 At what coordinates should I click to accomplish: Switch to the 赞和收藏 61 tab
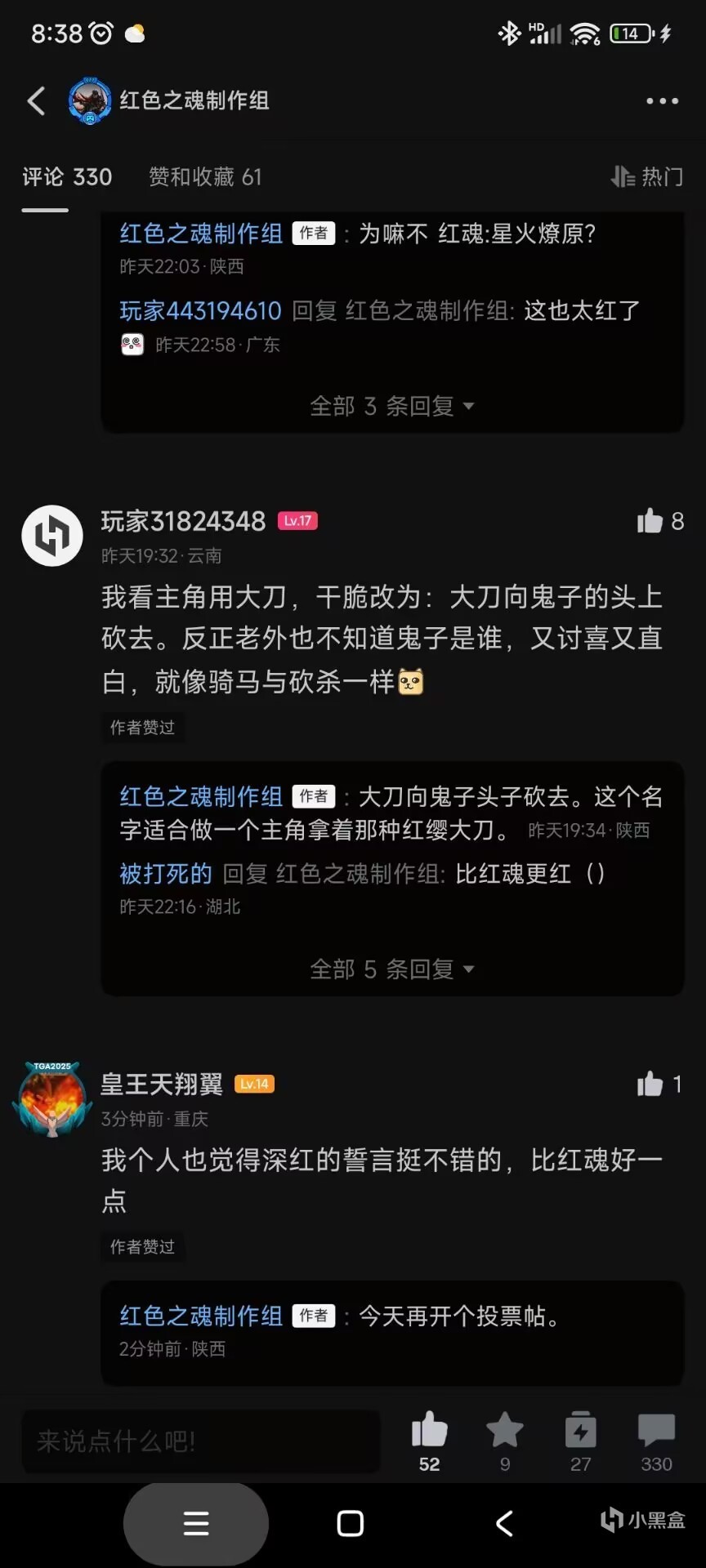[205, 177]
